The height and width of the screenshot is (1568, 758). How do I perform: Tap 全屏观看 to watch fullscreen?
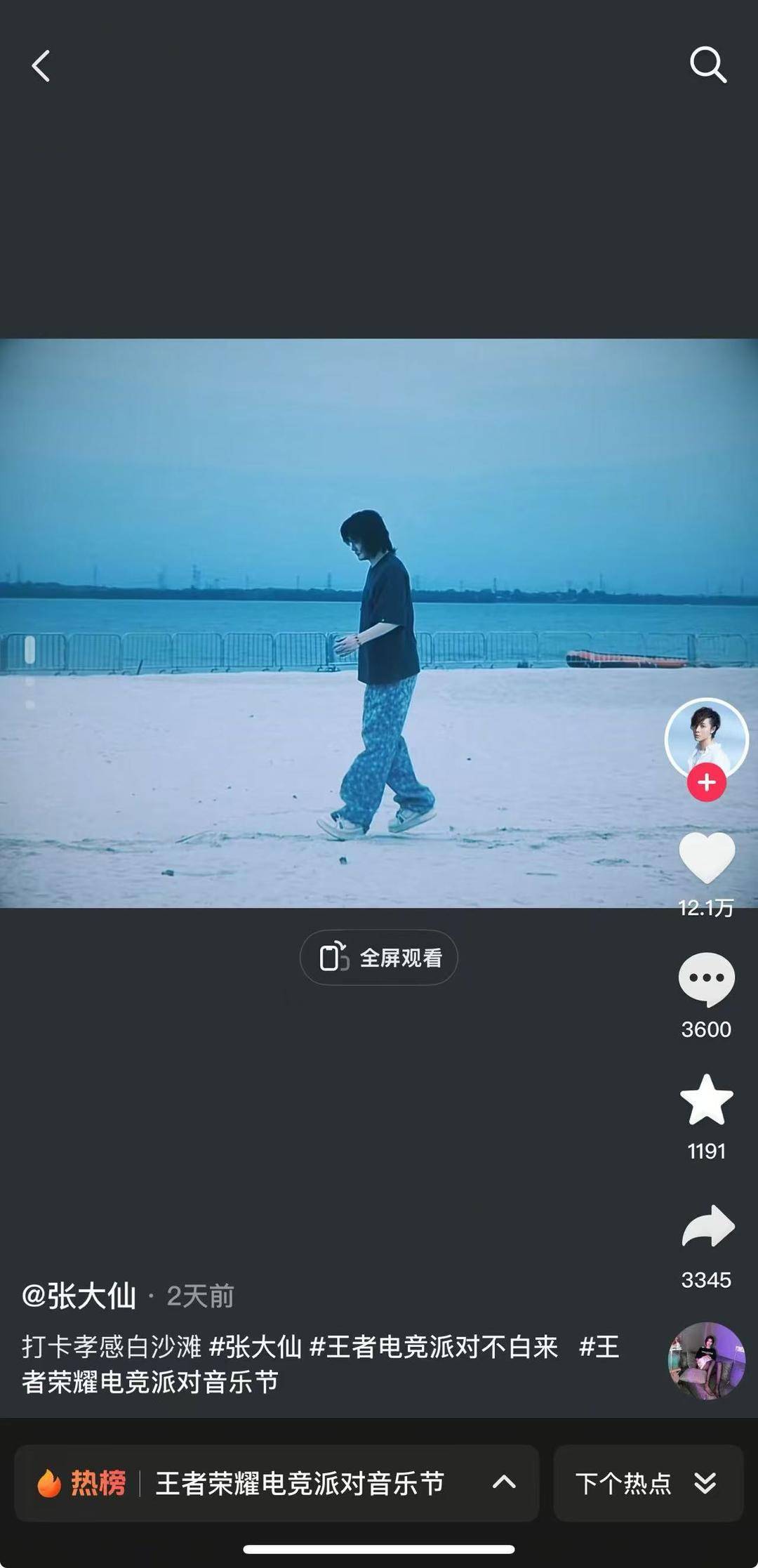tap(379, 958)
